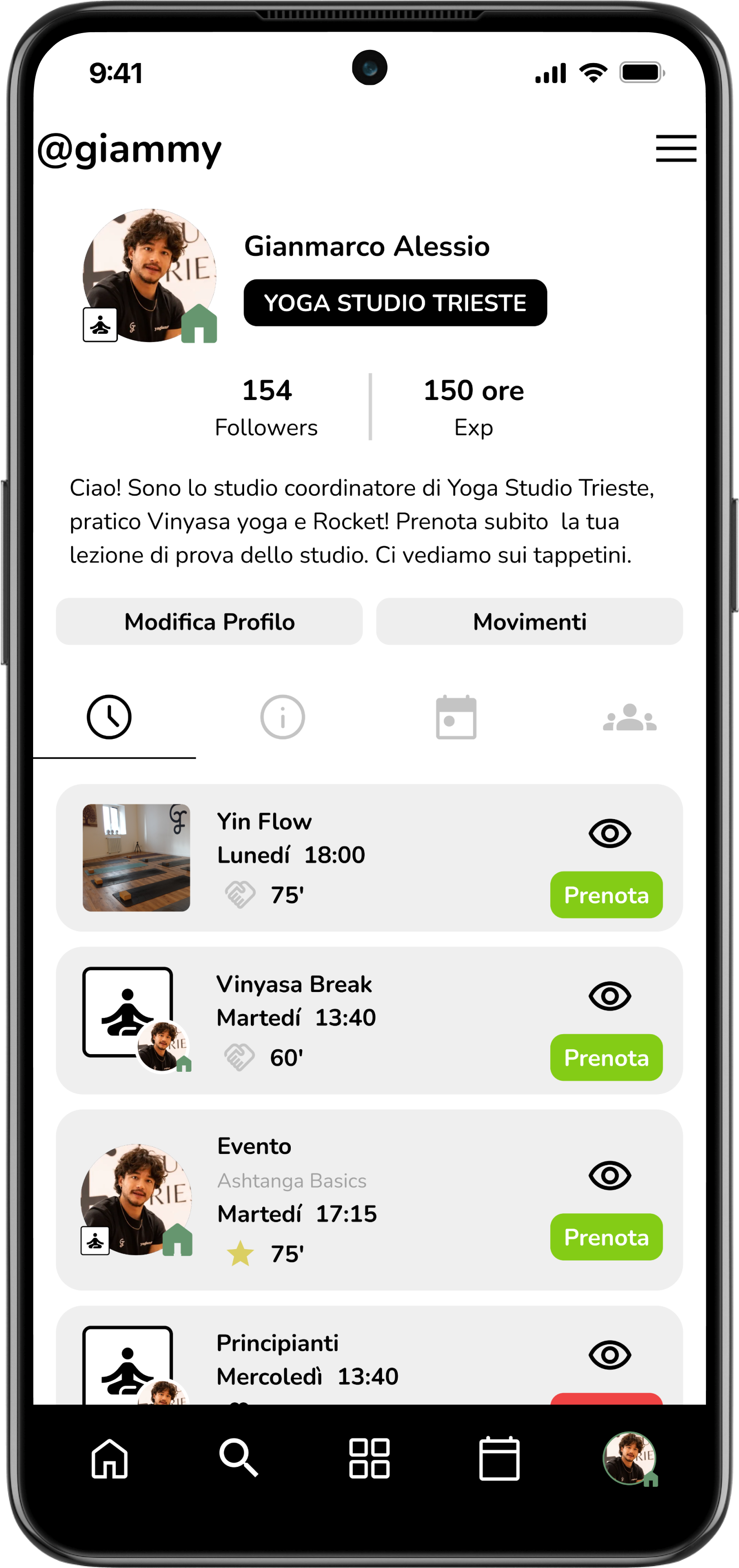Open the Movimenti button
This screenshot has height=1568, width=739.
[529, 621]
